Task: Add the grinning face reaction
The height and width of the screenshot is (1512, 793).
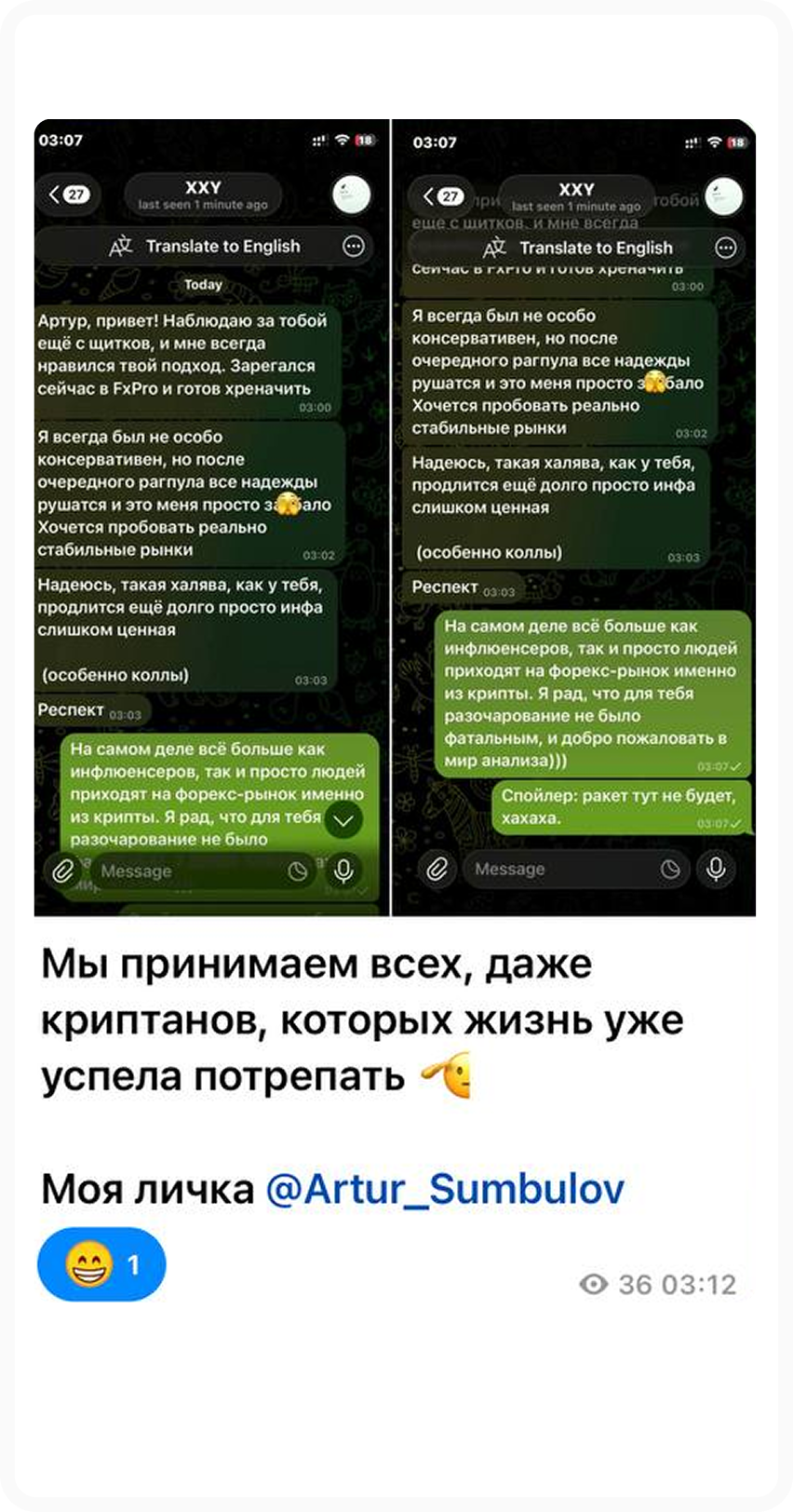Action: pos(101,1264)
